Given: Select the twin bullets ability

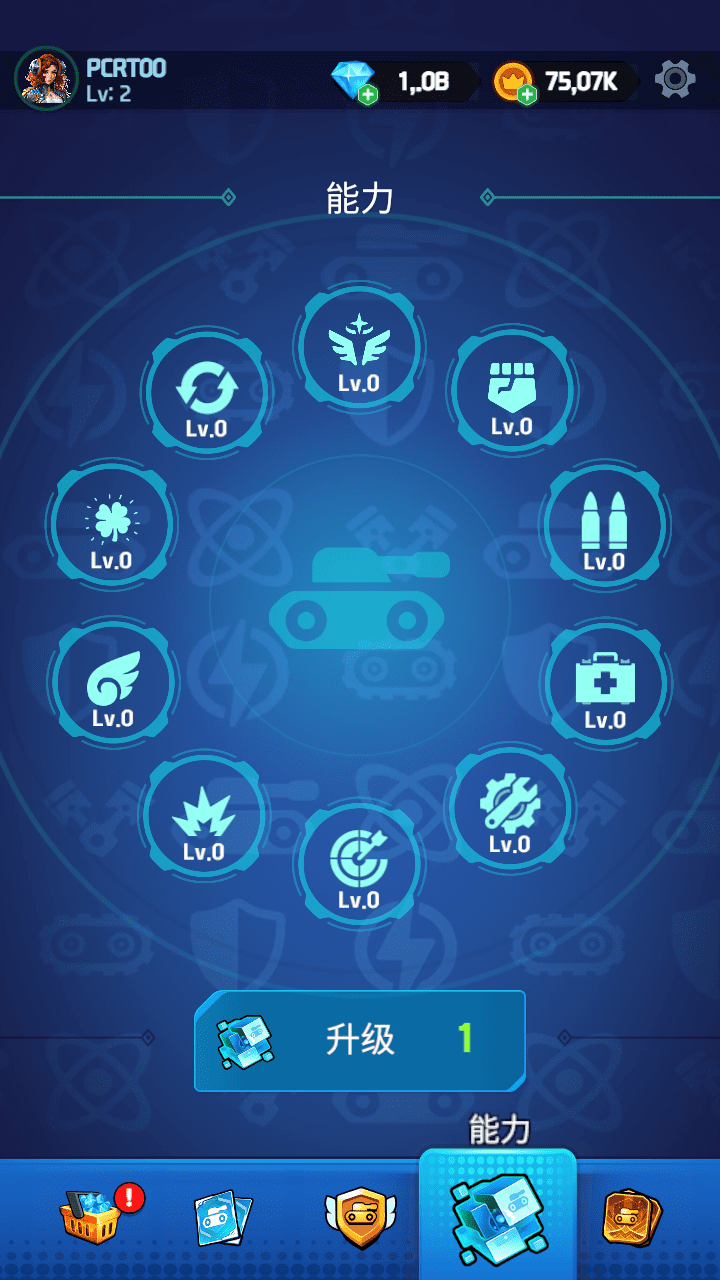Looking at the screenshot, I should tap(604, 526).
